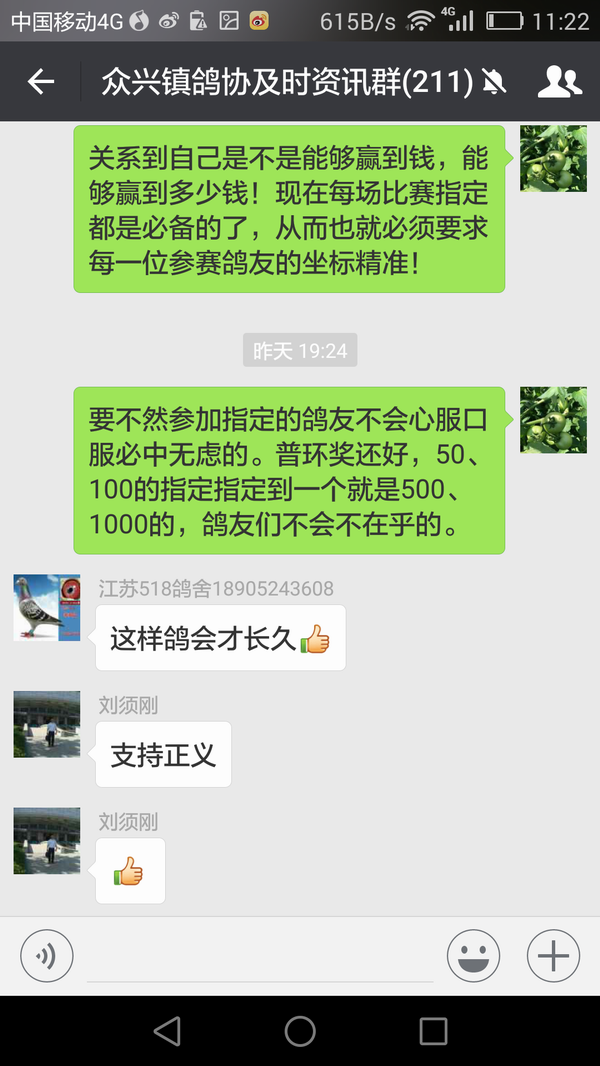View profile avatar of 江苏518鸽舍
The height and width of the screenshot is (1066, 600).
[x=47, y=608]
